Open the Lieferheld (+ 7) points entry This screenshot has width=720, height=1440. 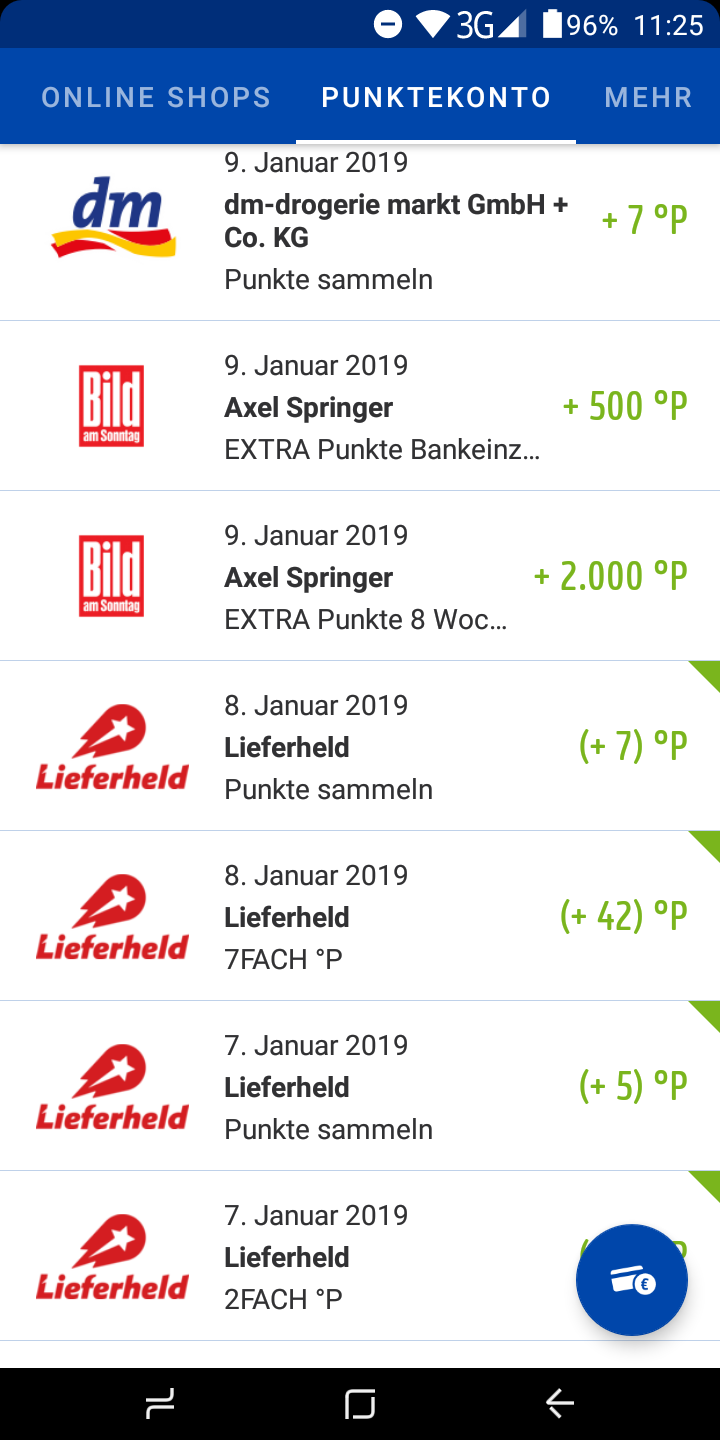360,746
